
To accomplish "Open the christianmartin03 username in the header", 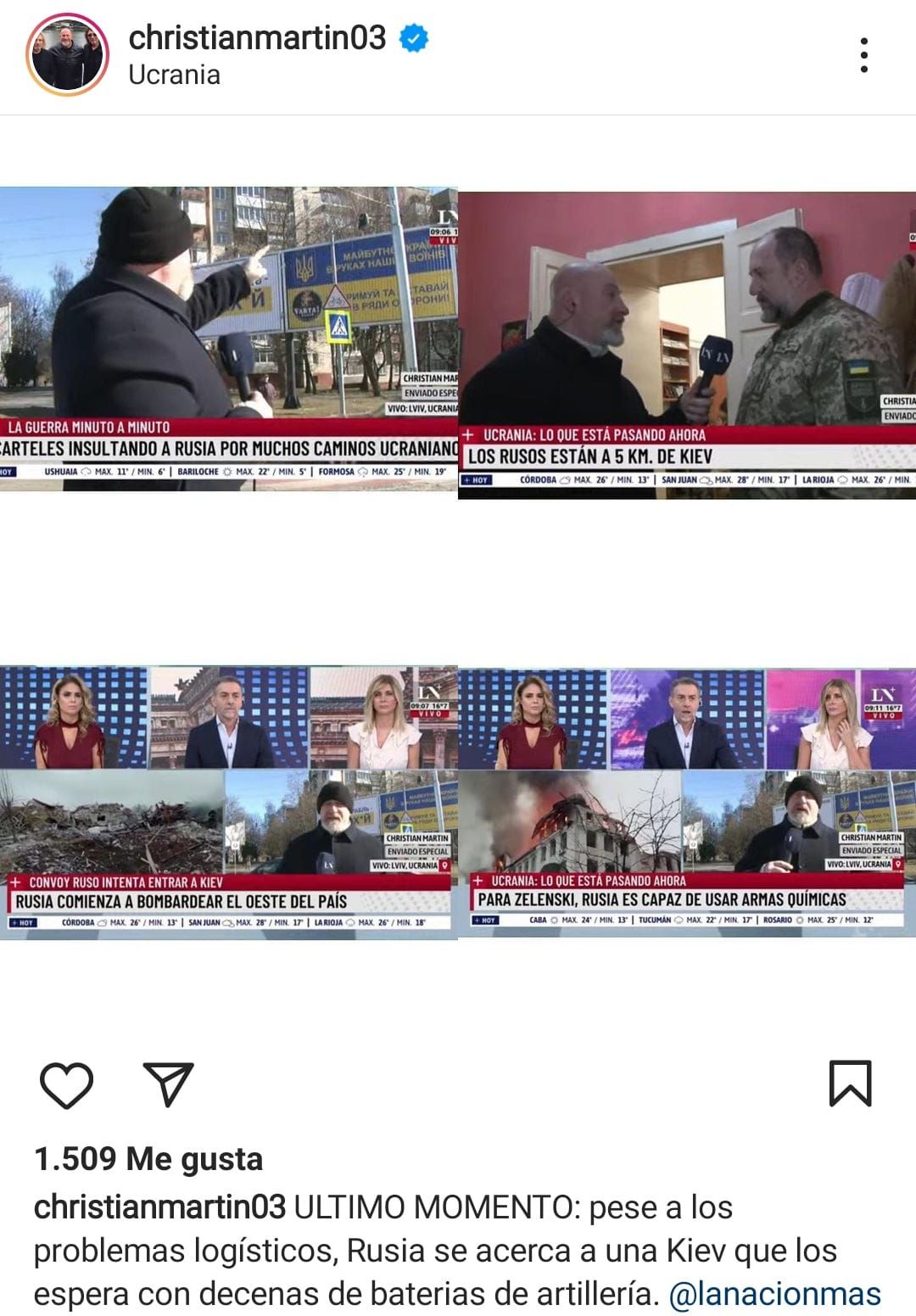I will 257,37.
